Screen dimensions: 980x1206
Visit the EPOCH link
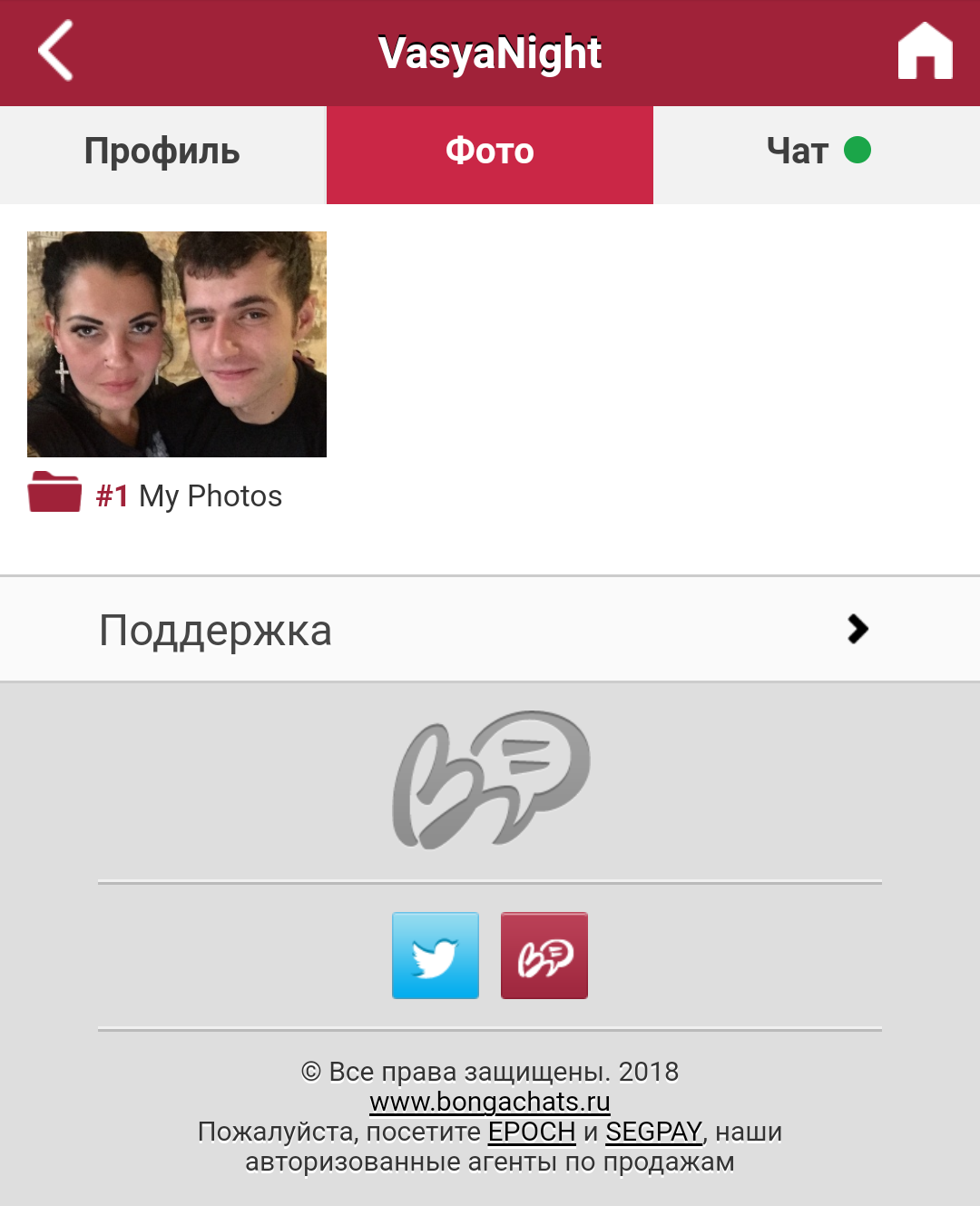click(532, 1132)
